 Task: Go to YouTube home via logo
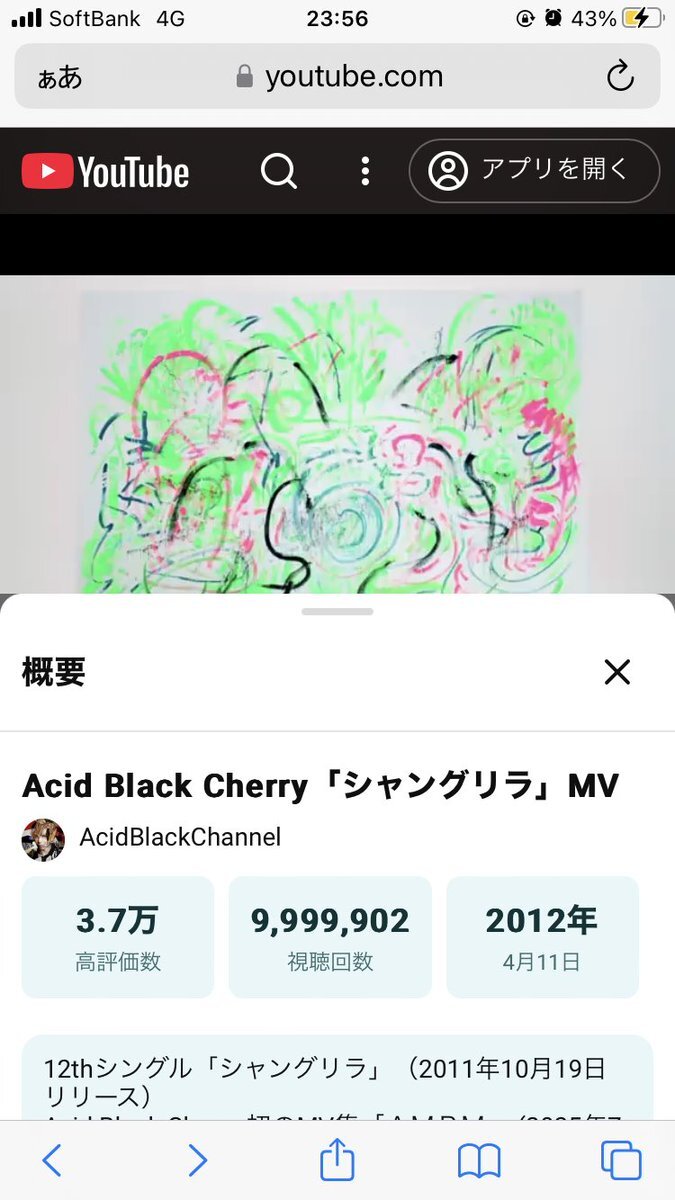pyautogui.click(x=106, y=172)
